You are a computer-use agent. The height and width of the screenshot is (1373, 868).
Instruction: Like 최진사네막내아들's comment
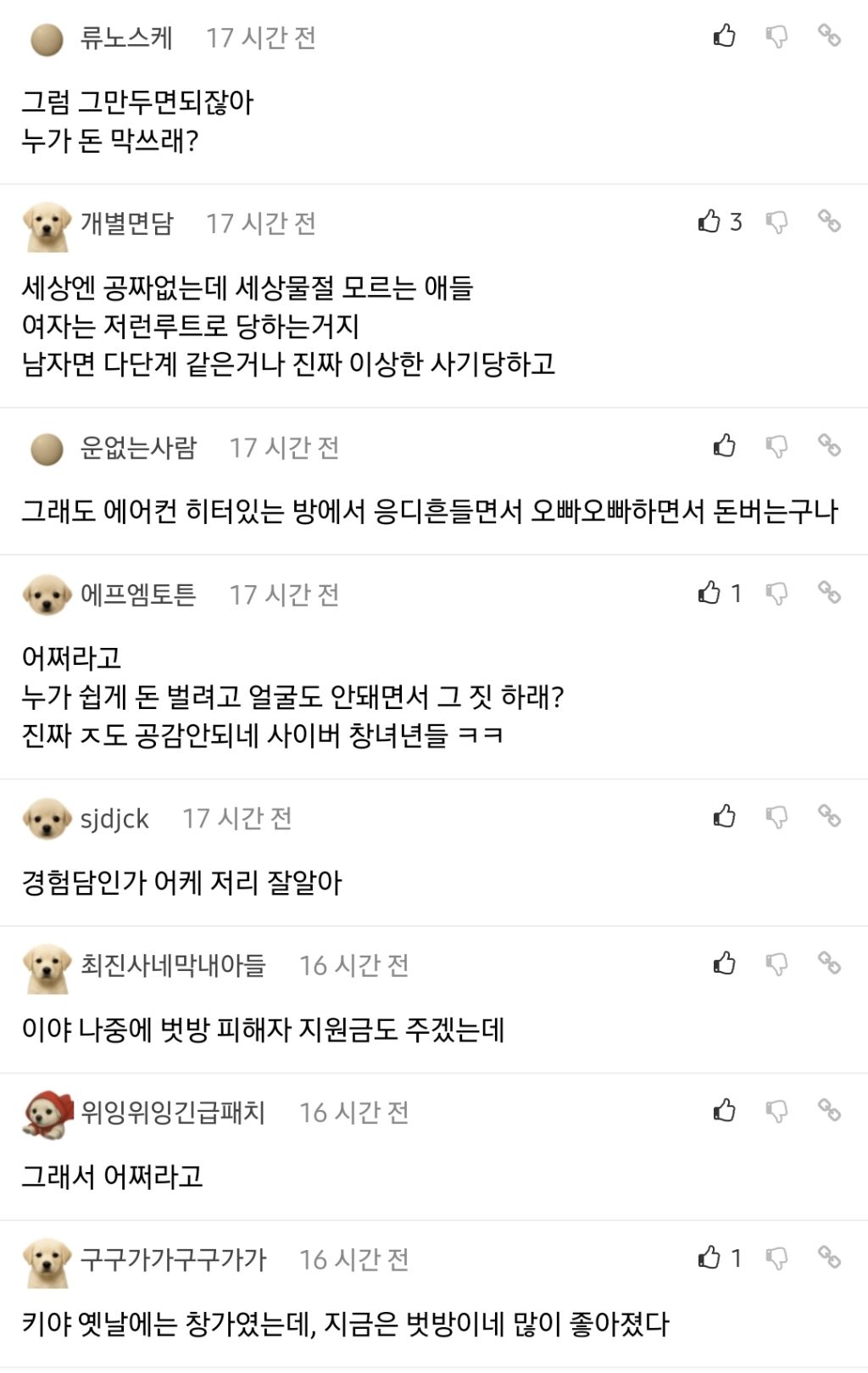click(x=724, y=963)
